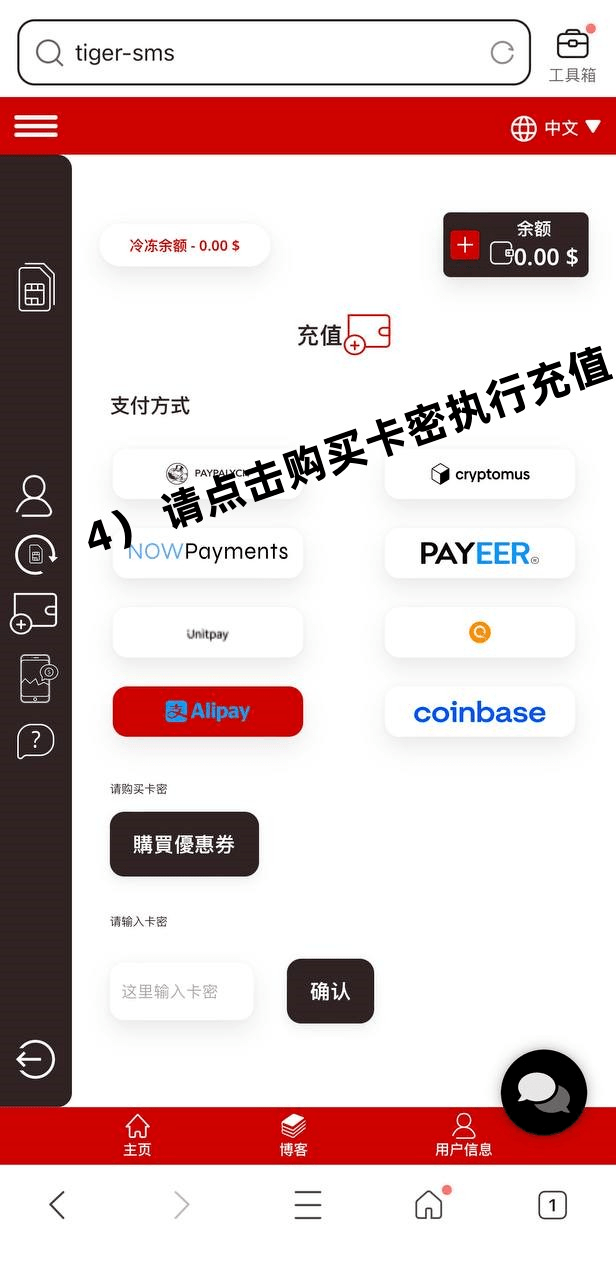Image resolution: width=616 pixels, height=1280 pixels.
Task: Select Alipay payment method
Action: (208, 711)
